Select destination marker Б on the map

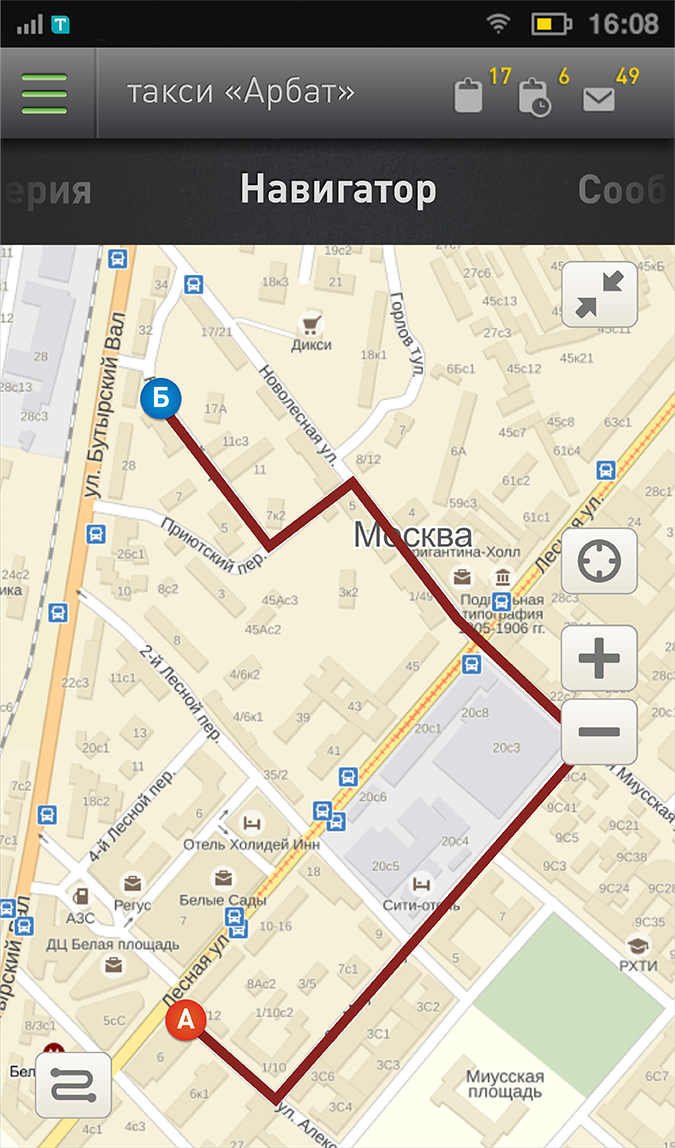pos(161,399)
